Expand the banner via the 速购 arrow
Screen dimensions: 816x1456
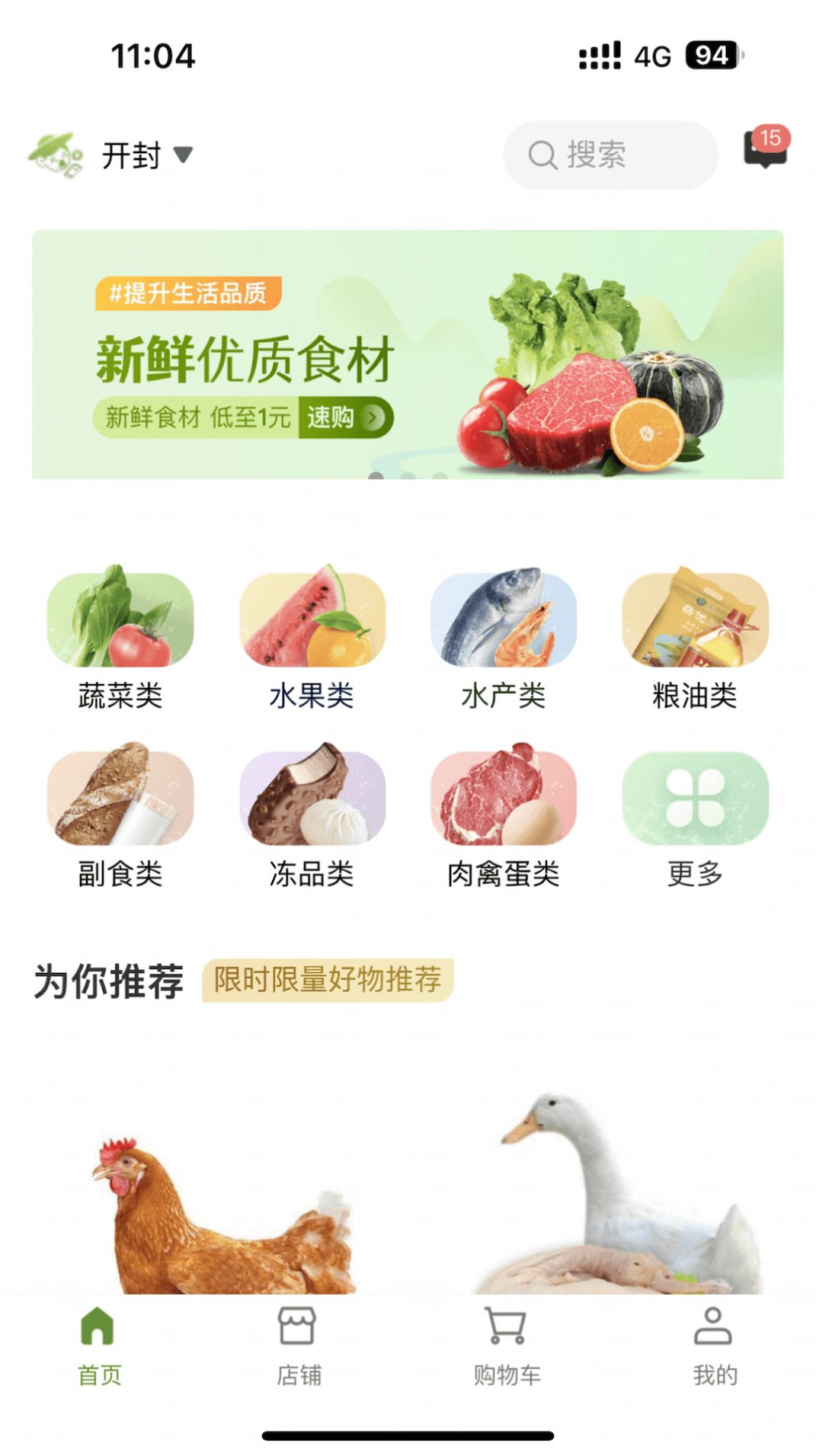373,418
